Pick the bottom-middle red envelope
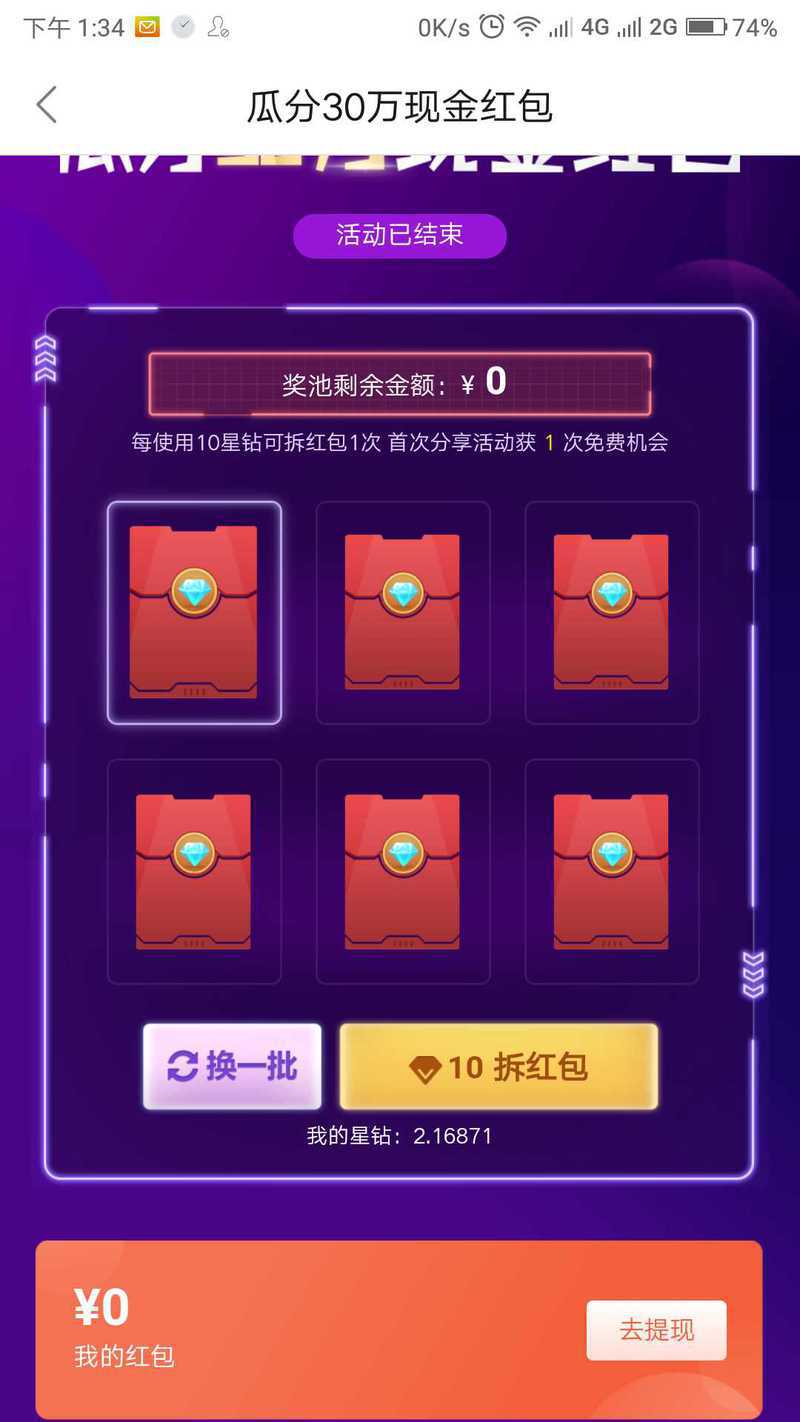 pyautogui.click(x=403, y=871)
